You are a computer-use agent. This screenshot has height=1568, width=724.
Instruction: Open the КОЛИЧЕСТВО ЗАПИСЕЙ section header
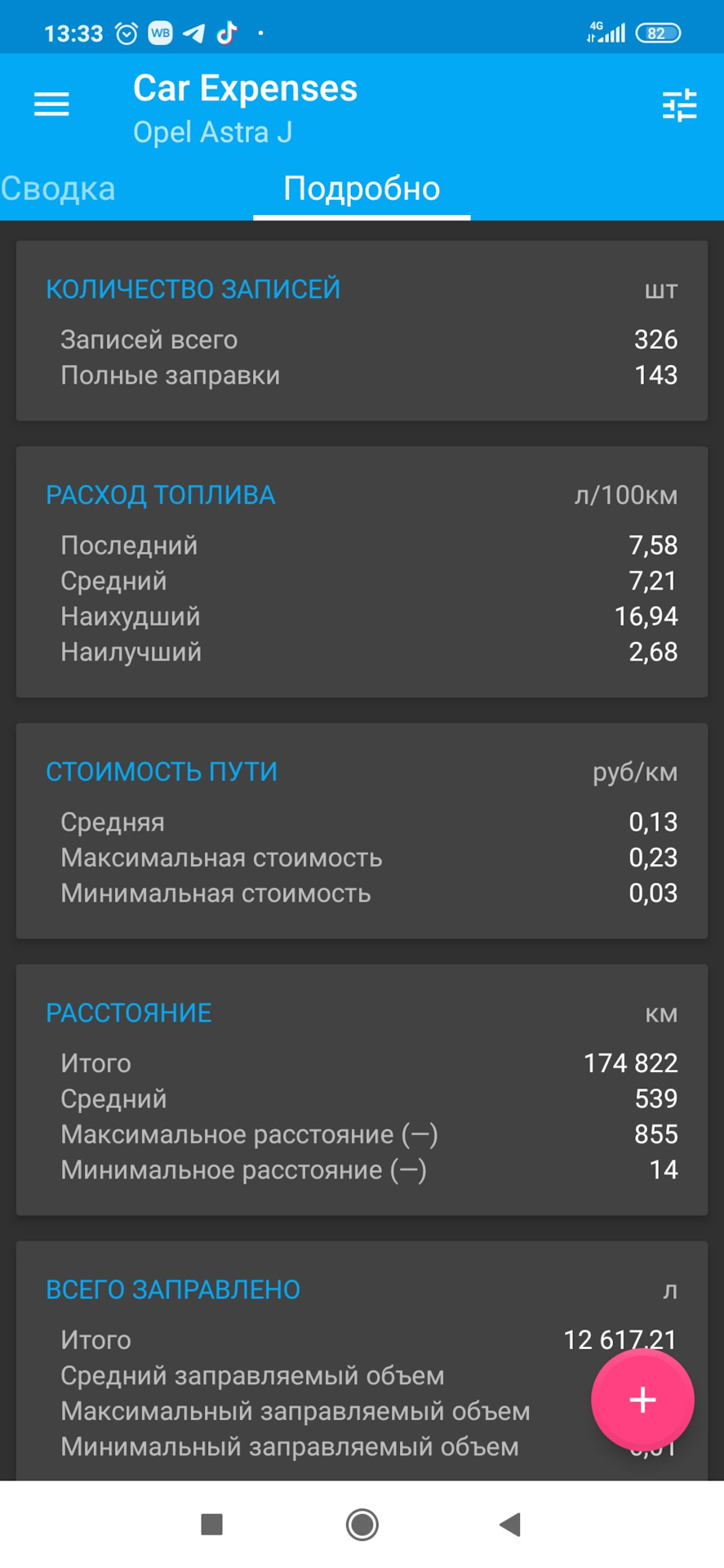[x=193, y=288]
